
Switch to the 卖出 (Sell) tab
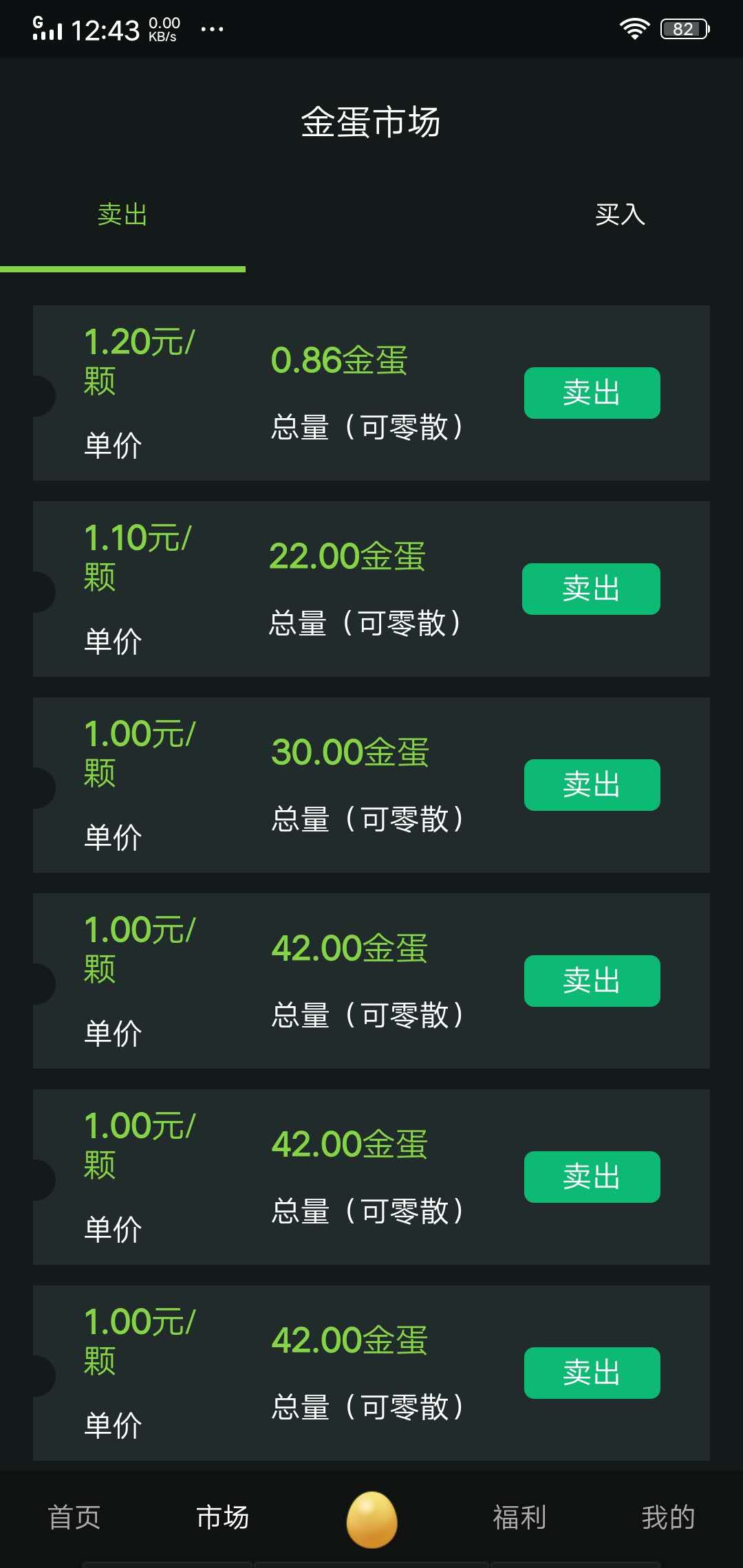point(122,215)
